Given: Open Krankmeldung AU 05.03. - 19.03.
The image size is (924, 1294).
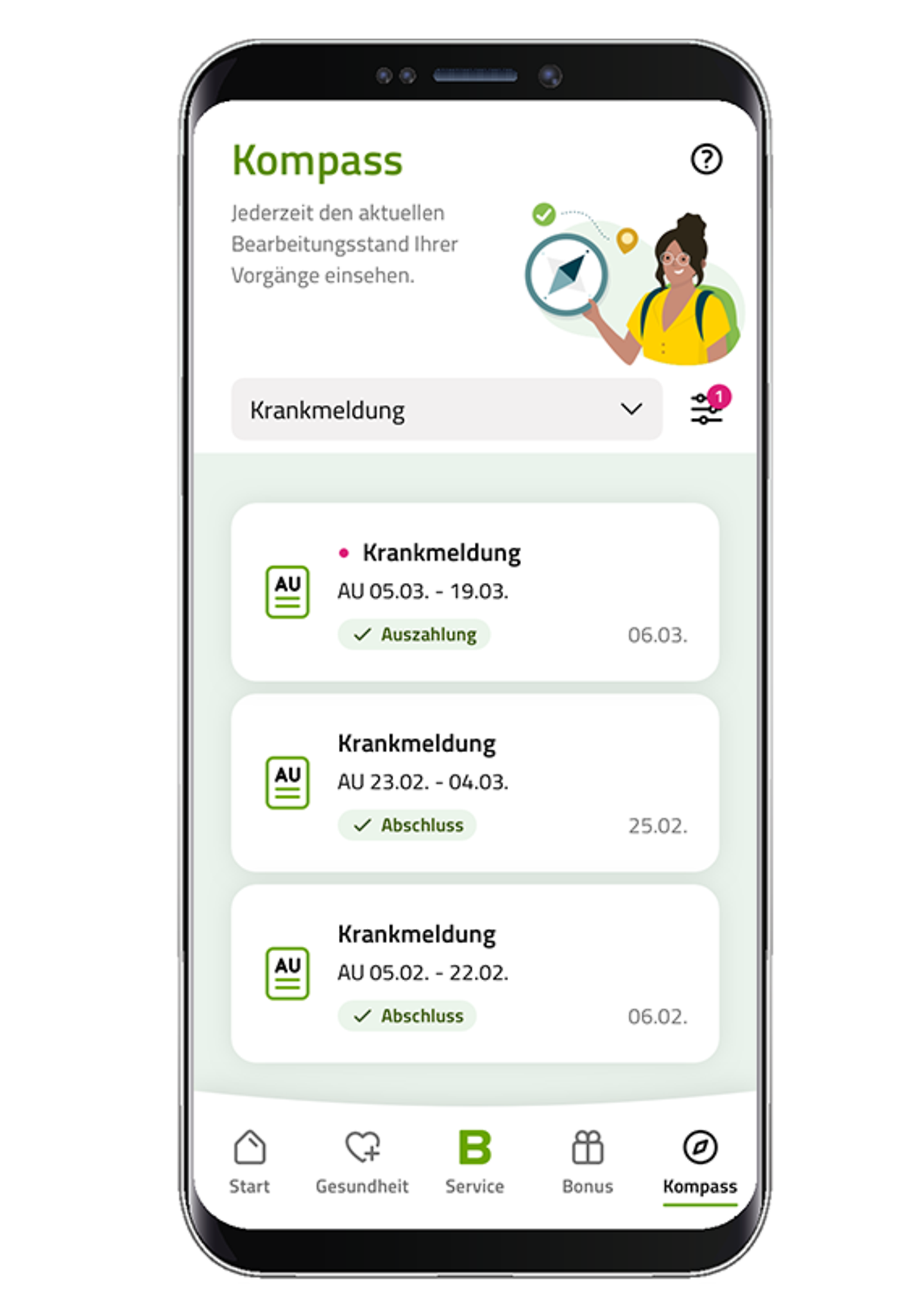Looking at the screenshot, I should [x=475, y=592].
